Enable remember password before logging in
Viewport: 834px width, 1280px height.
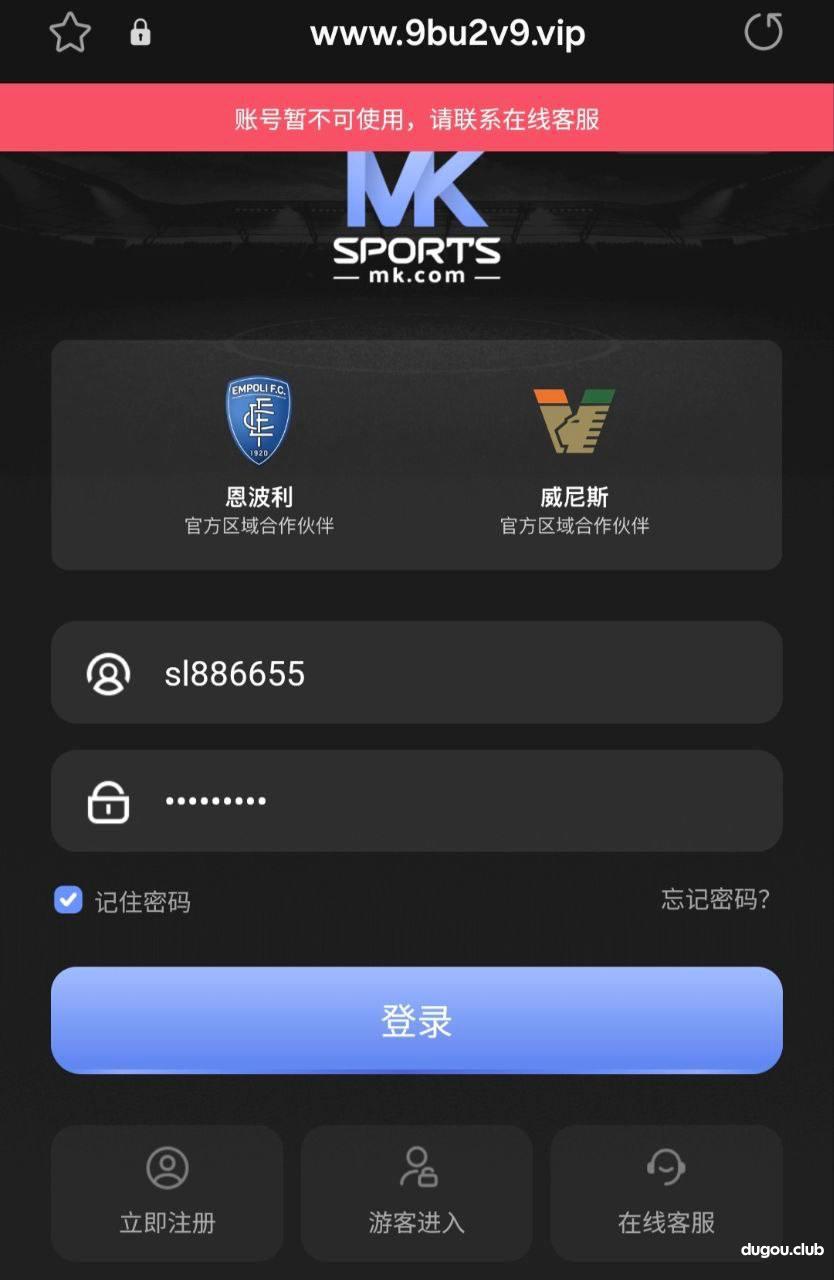[67, 901]
